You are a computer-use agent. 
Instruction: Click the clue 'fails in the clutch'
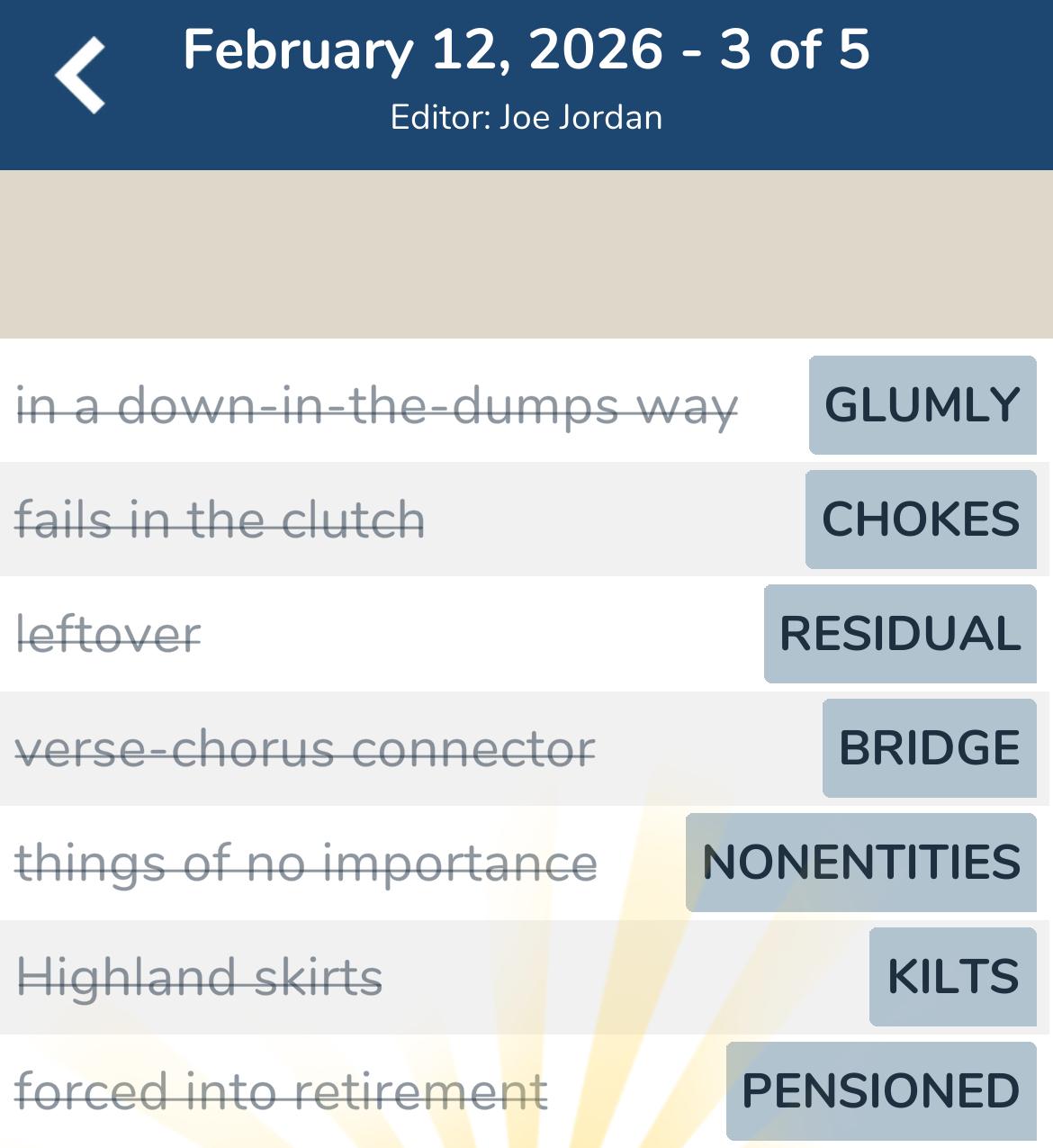click(220, 519)
